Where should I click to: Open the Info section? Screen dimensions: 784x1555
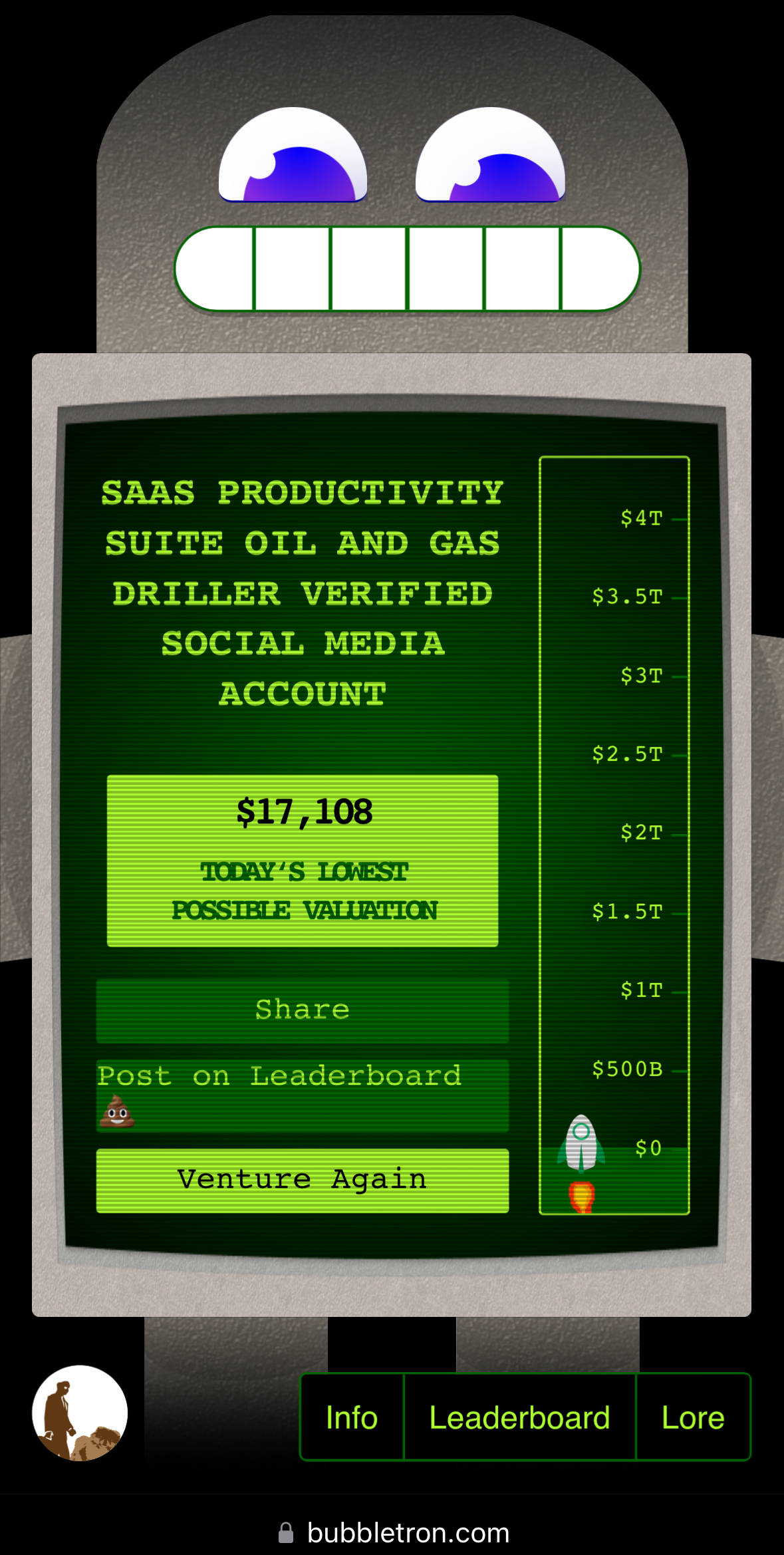coord(352,1417)
